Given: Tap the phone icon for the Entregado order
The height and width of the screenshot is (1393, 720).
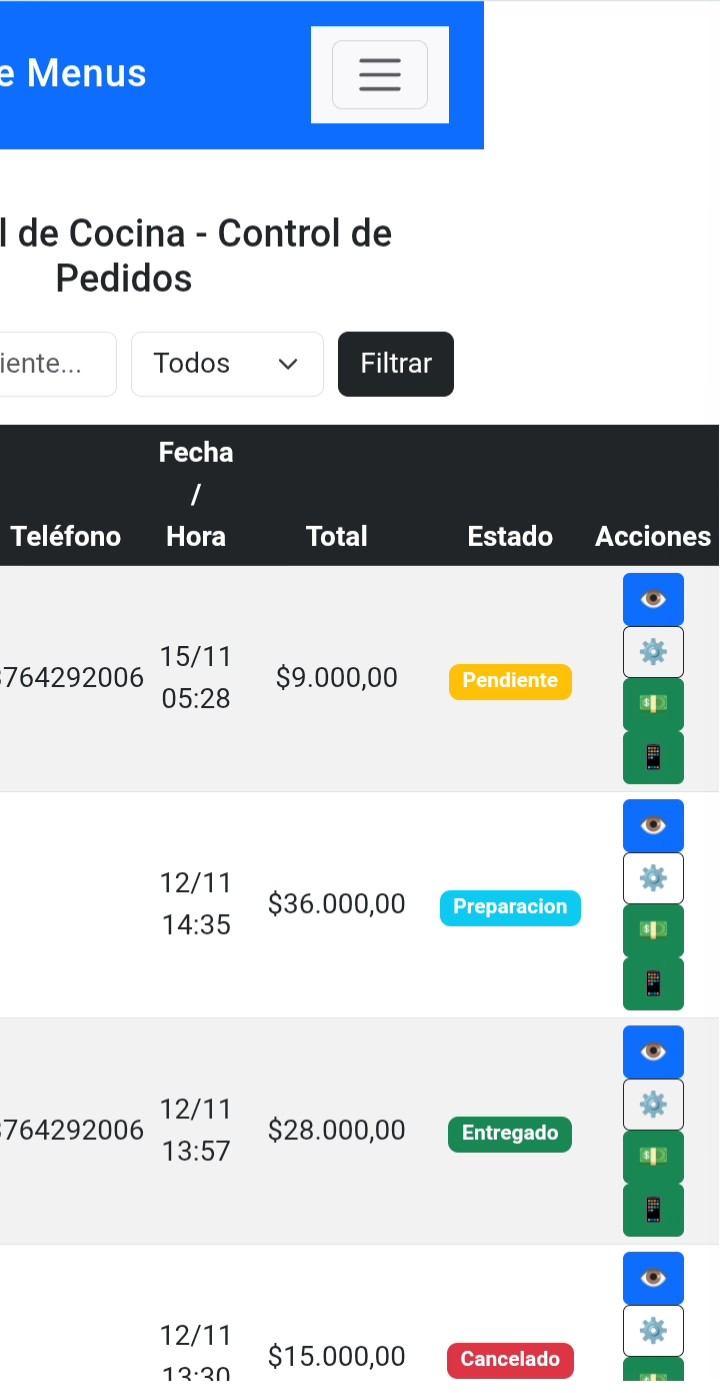Looking at the screenshot, I should 653,1209.
